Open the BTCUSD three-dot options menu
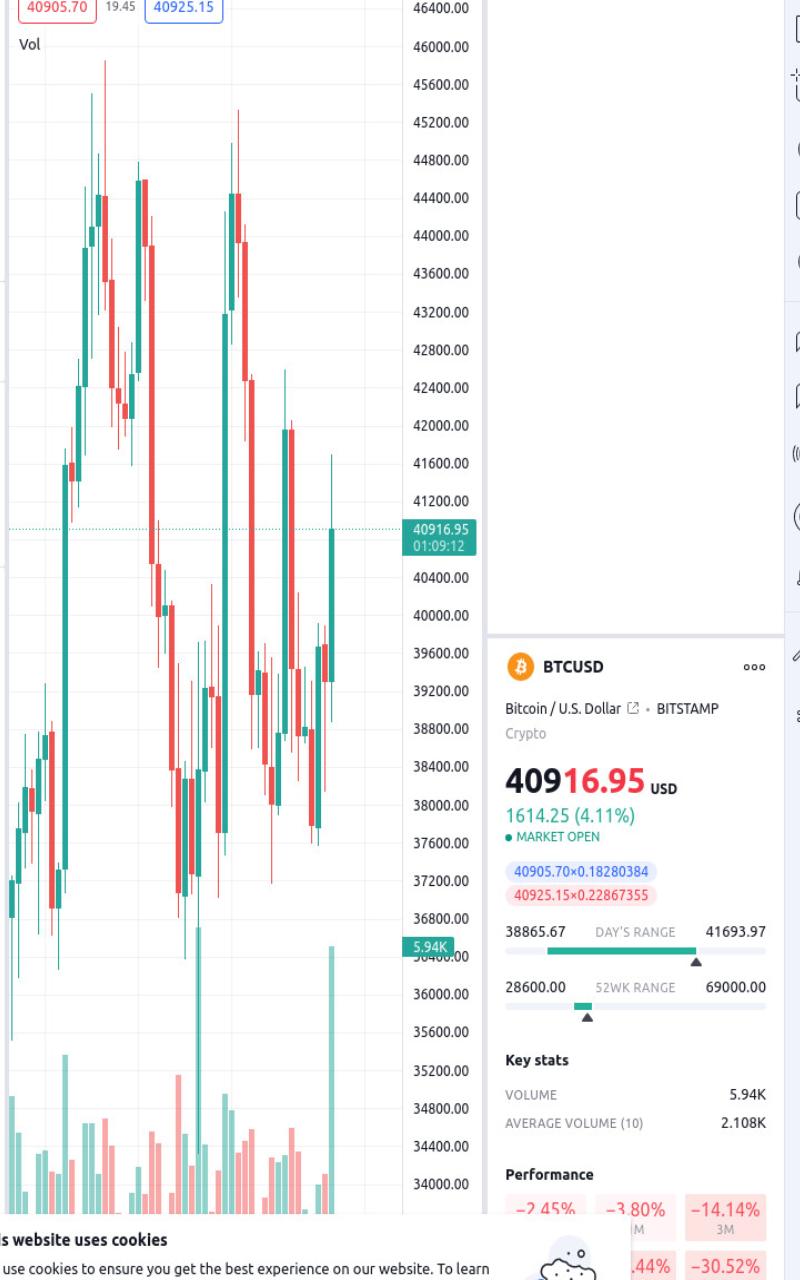Screen dimensions: 800x1280 [x=754, y=667]
